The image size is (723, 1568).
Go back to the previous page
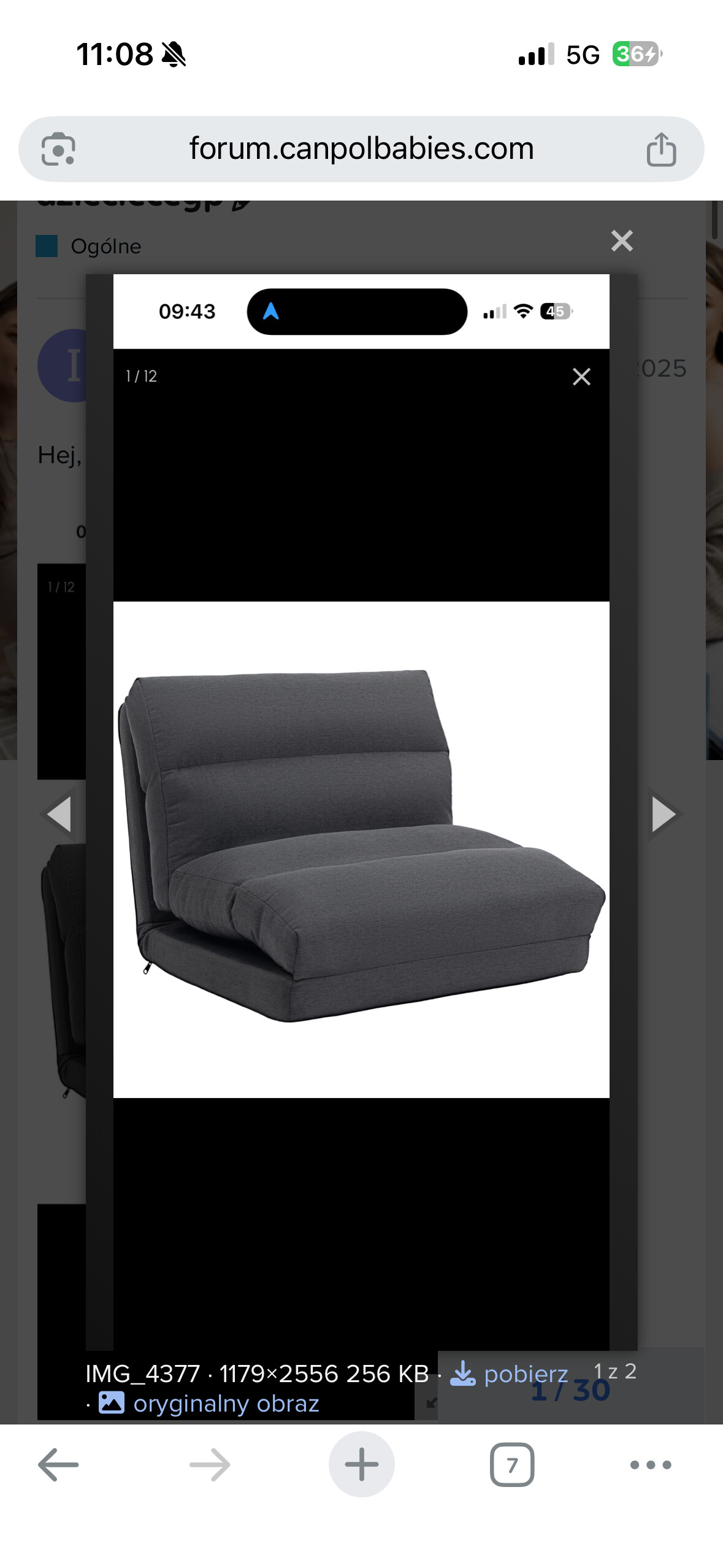(x=58, y=1465)
